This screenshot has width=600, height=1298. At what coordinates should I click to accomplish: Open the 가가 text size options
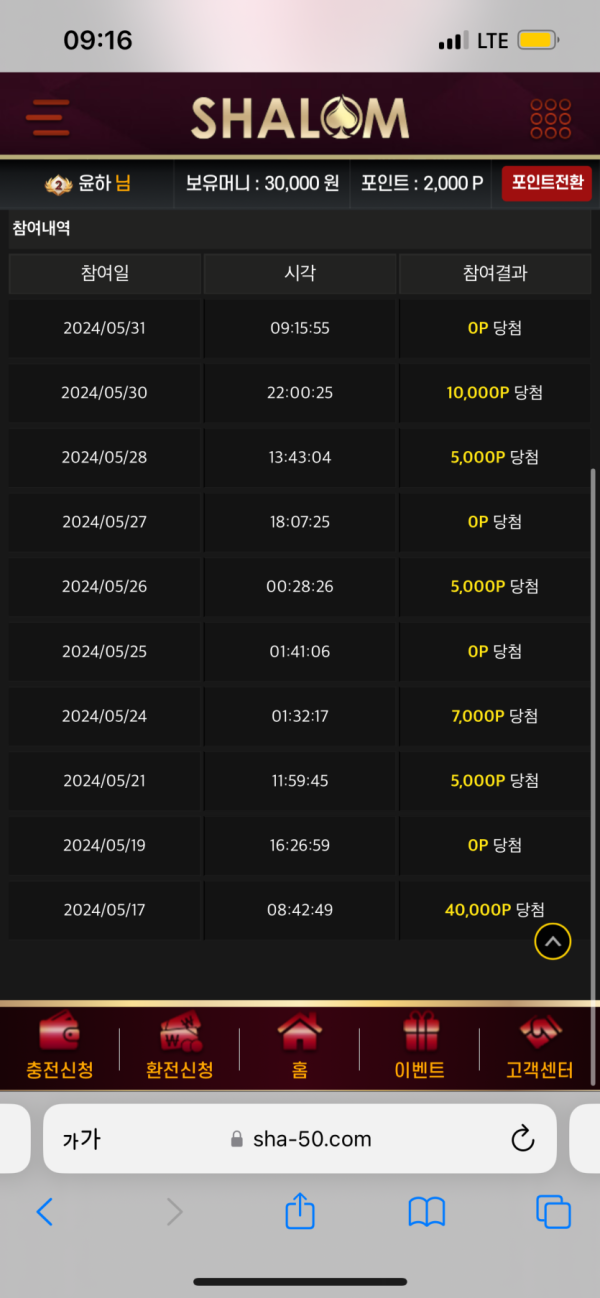(81, 1139)
